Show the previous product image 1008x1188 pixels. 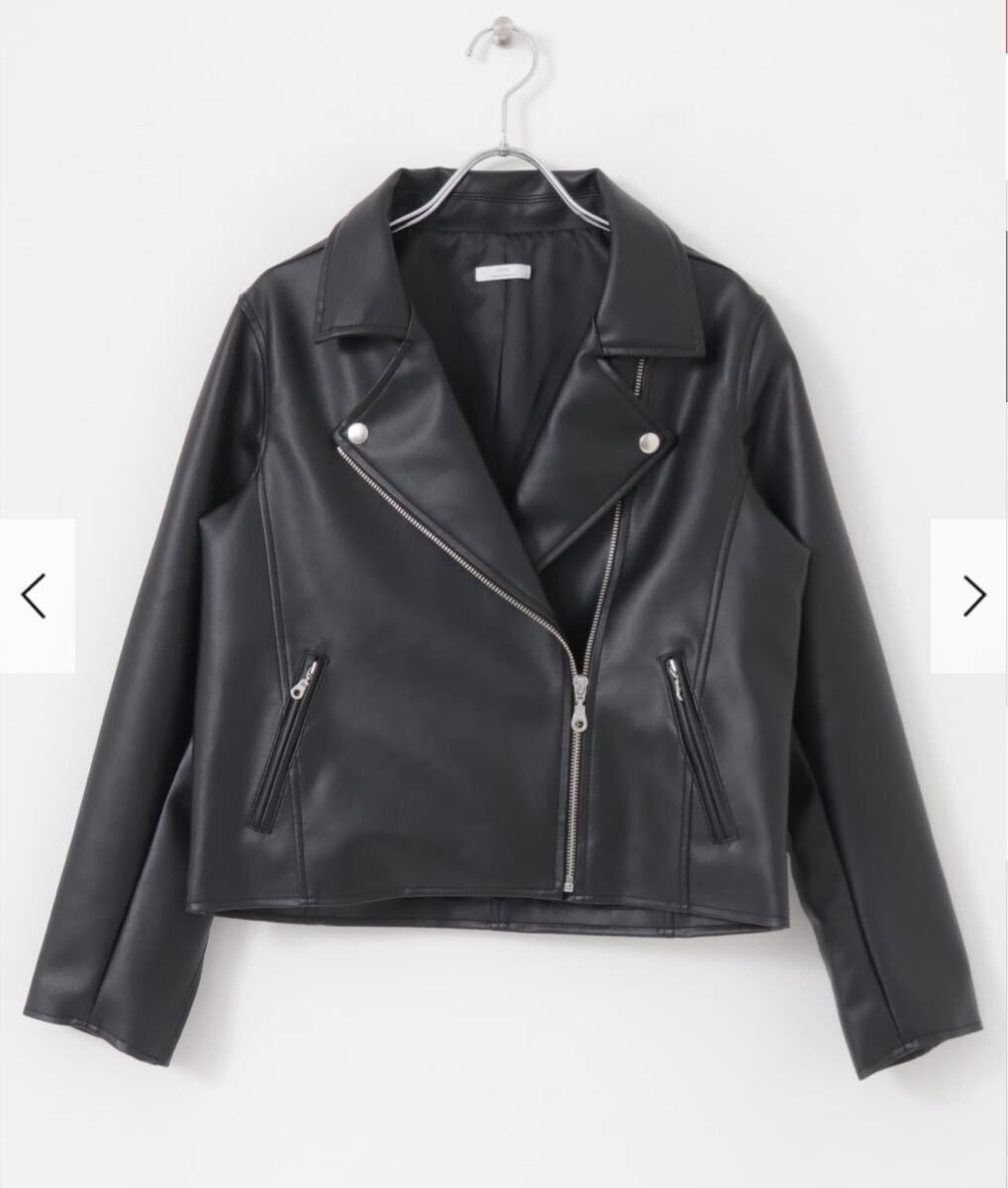(x=36, y=596)
